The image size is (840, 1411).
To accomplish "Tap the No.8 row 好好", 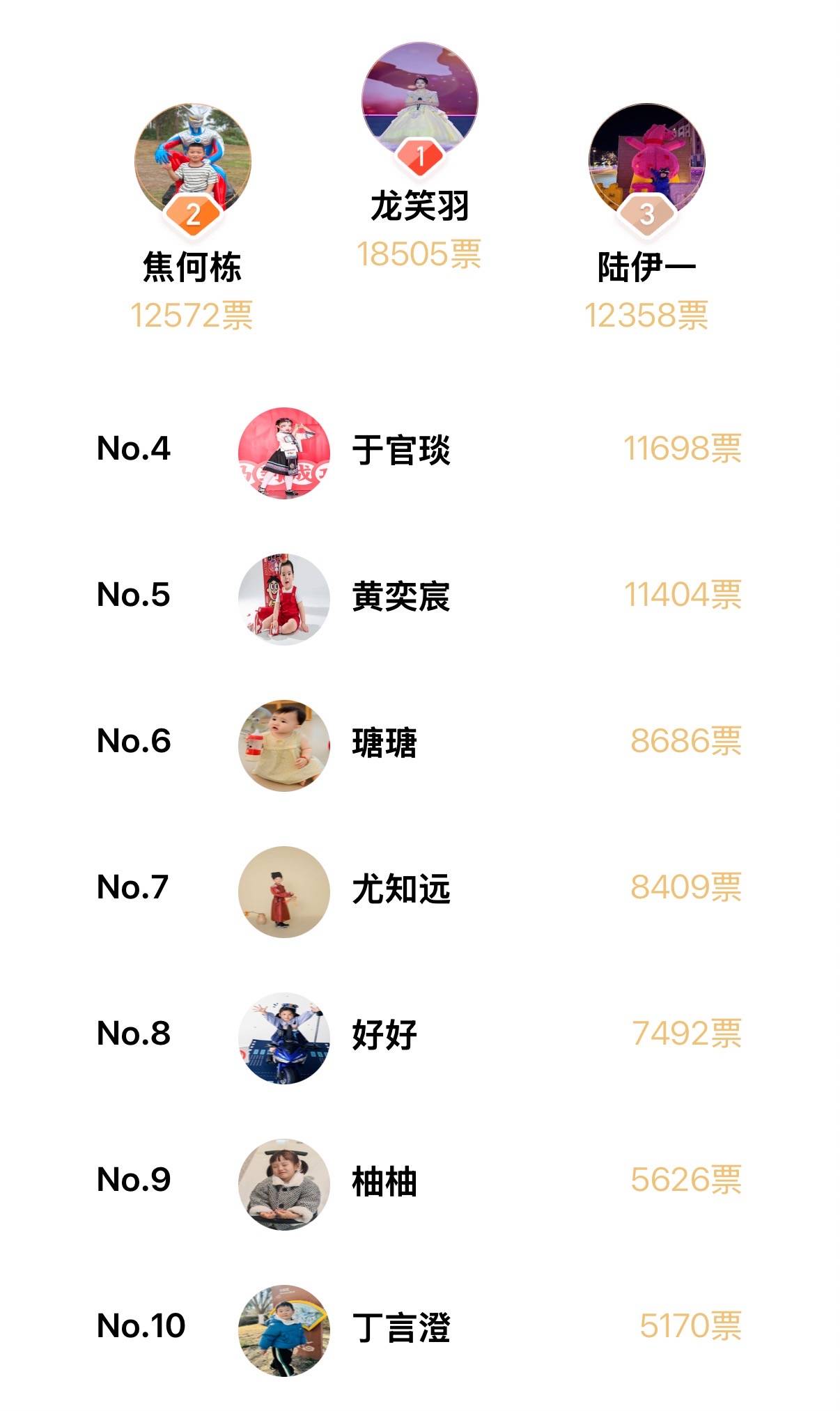I will tap(384, 1035).
